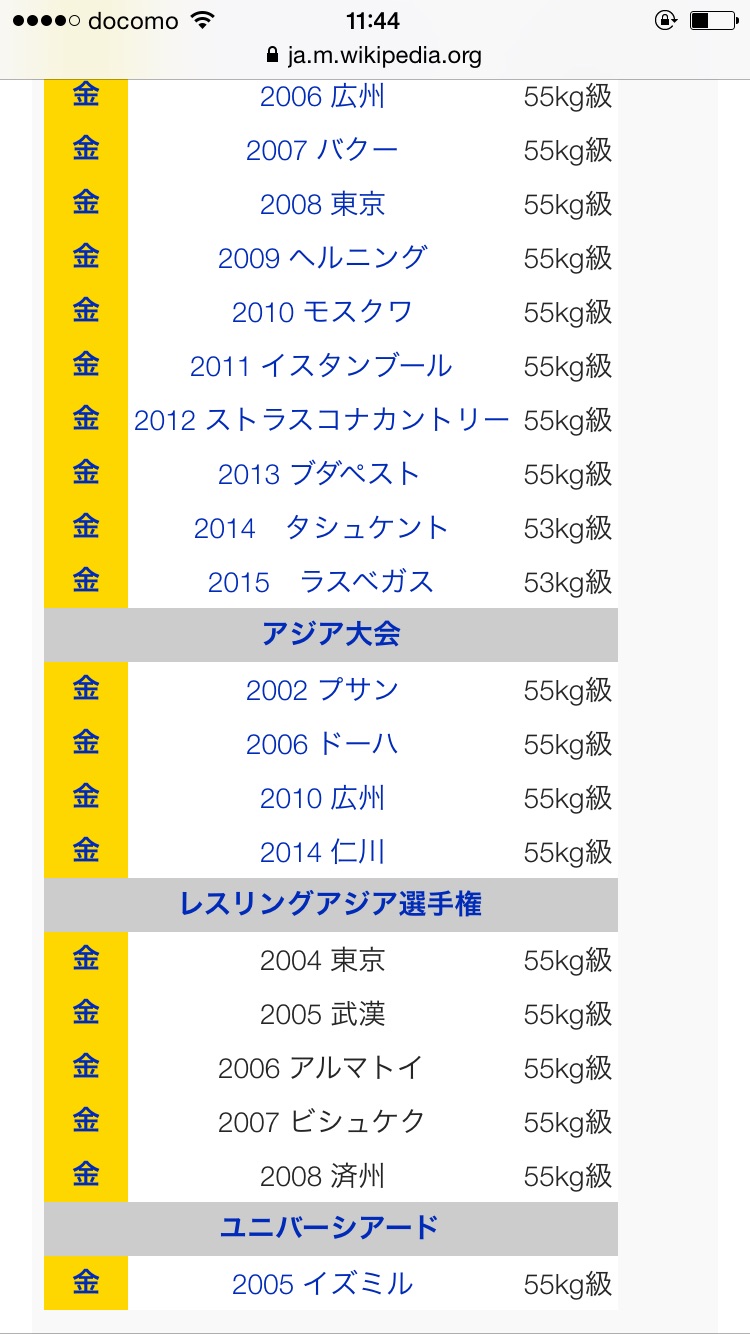Open 2012 ストラスコナカントリー link
Image resolution: width=750 pixels, height=1334 pixels.
point(322,421)
